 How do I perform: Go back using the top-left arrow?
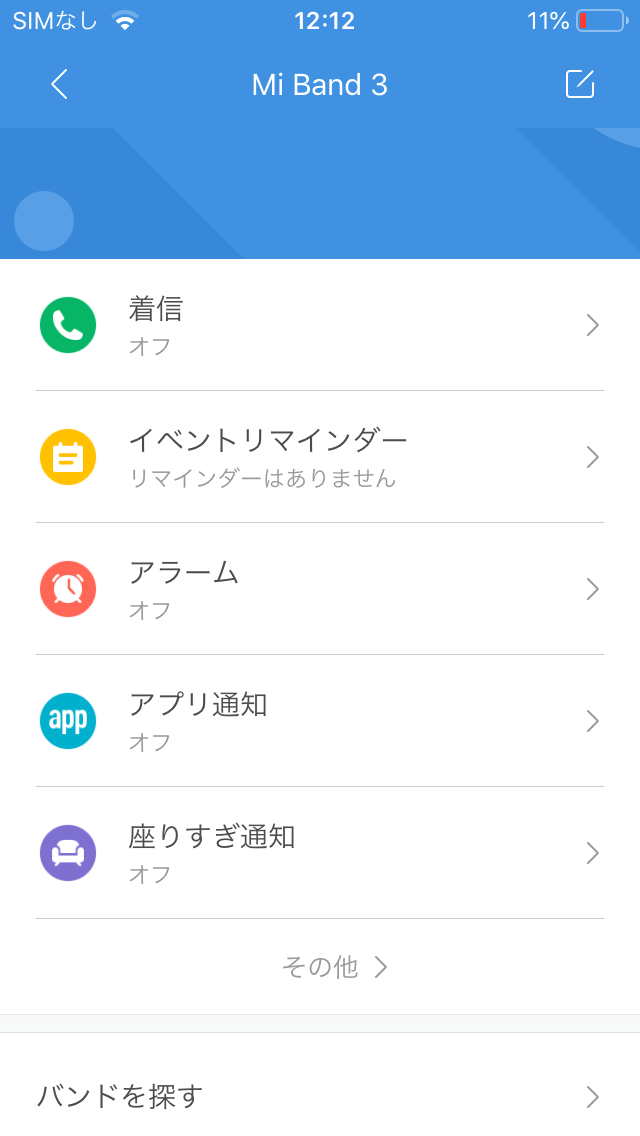(59, 85)
